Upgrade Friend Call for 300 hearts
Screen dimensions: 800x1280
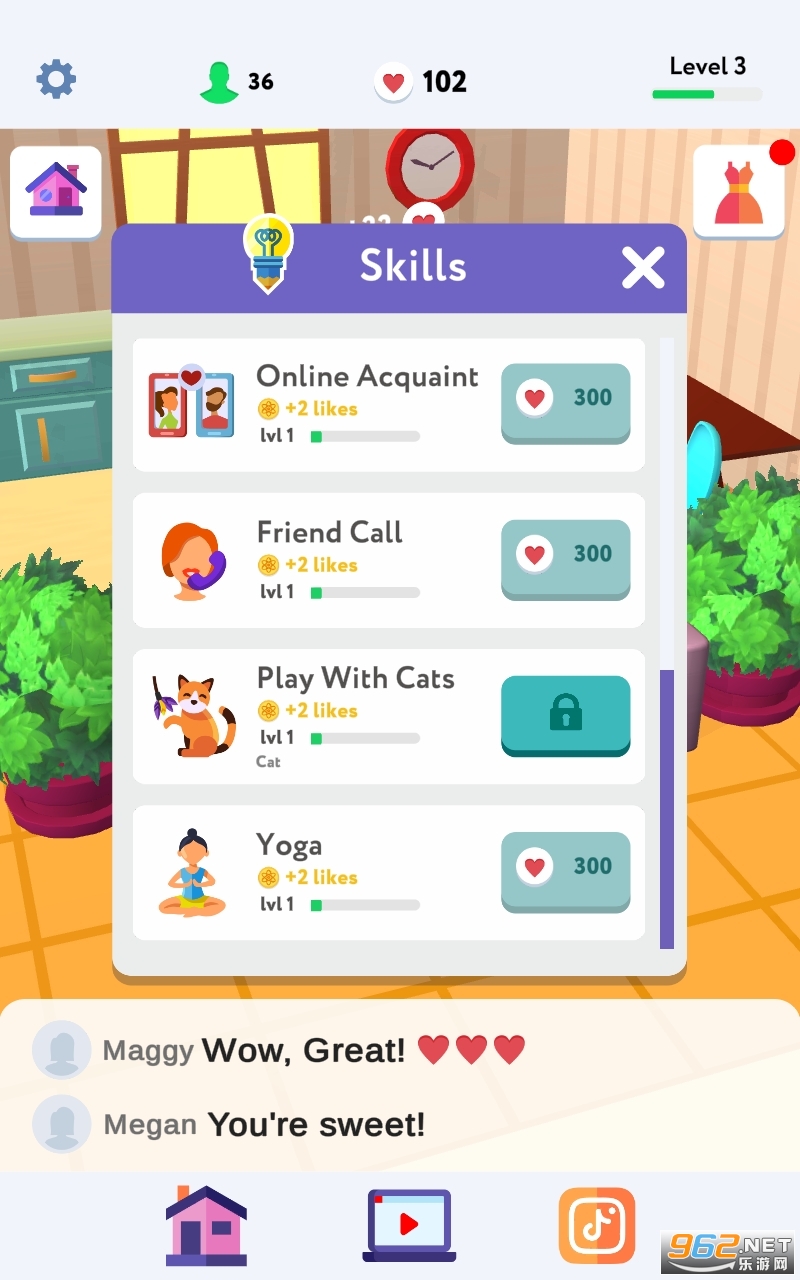[565, 556]
